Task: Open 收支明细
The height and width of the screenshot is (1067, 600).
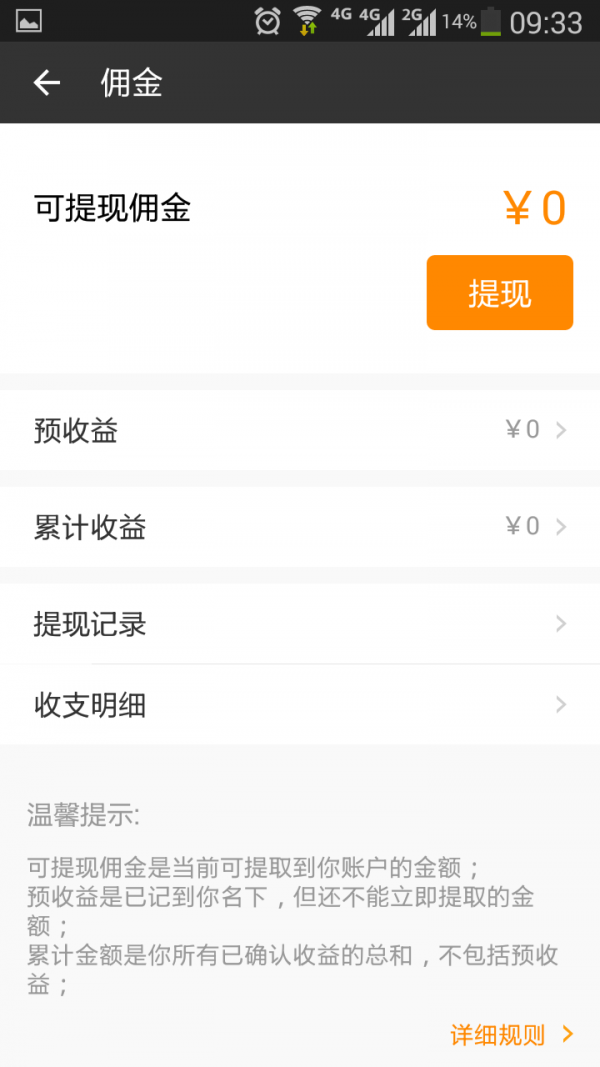Action: (x=300, y=705)
